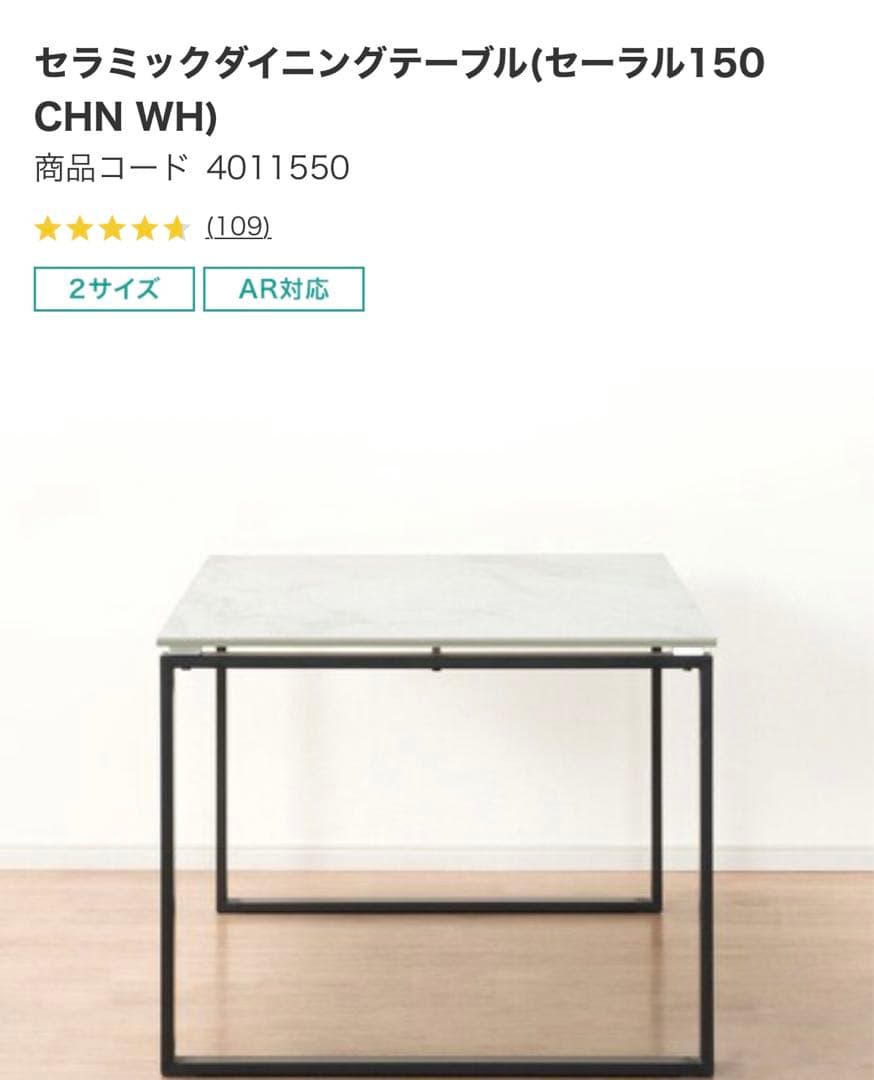Open the 109 customer reviews link

(238, 227)
